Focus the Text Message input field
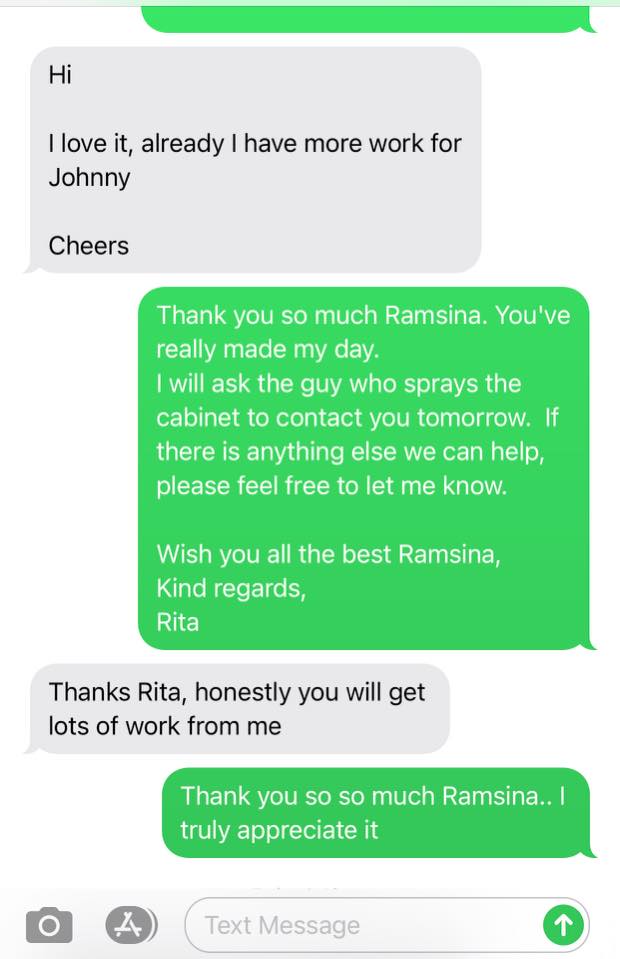This screenshot has width=620, height=959. click(360, 925)
